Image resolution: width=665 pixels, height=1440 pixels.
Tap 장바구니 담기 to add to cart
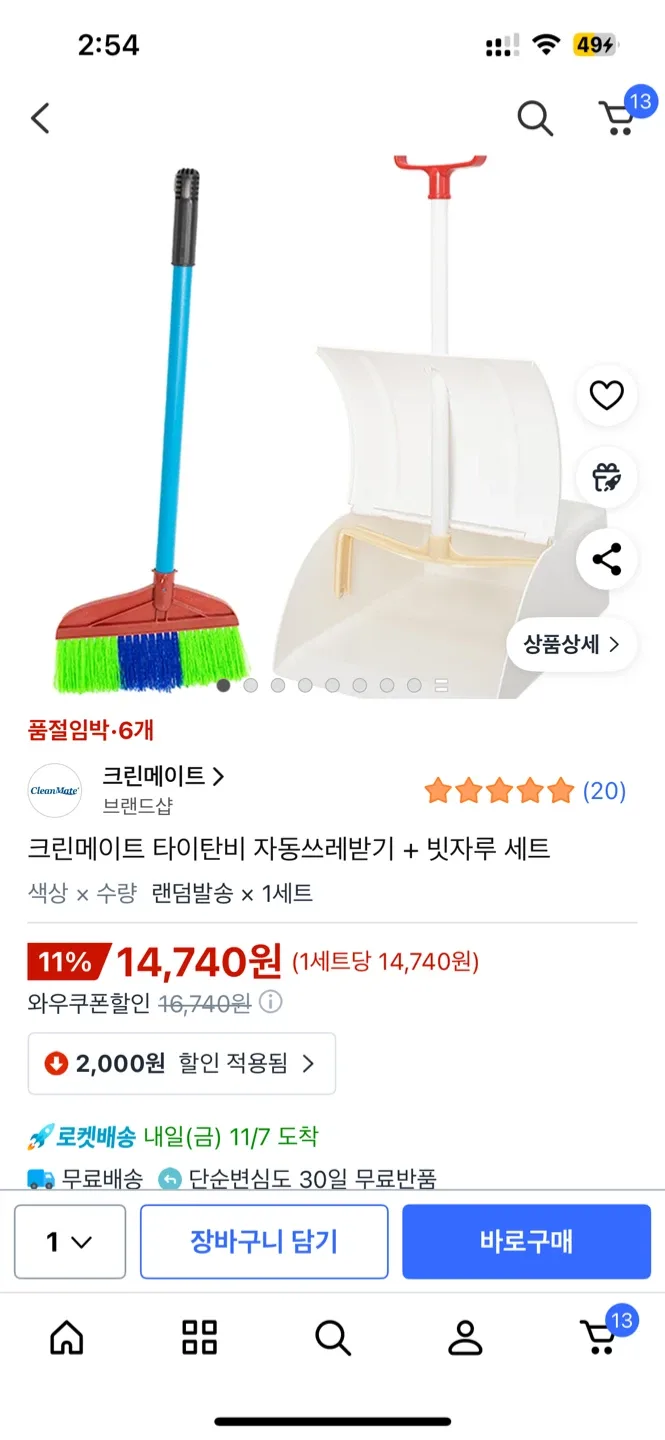click(x=264, y=1242)
